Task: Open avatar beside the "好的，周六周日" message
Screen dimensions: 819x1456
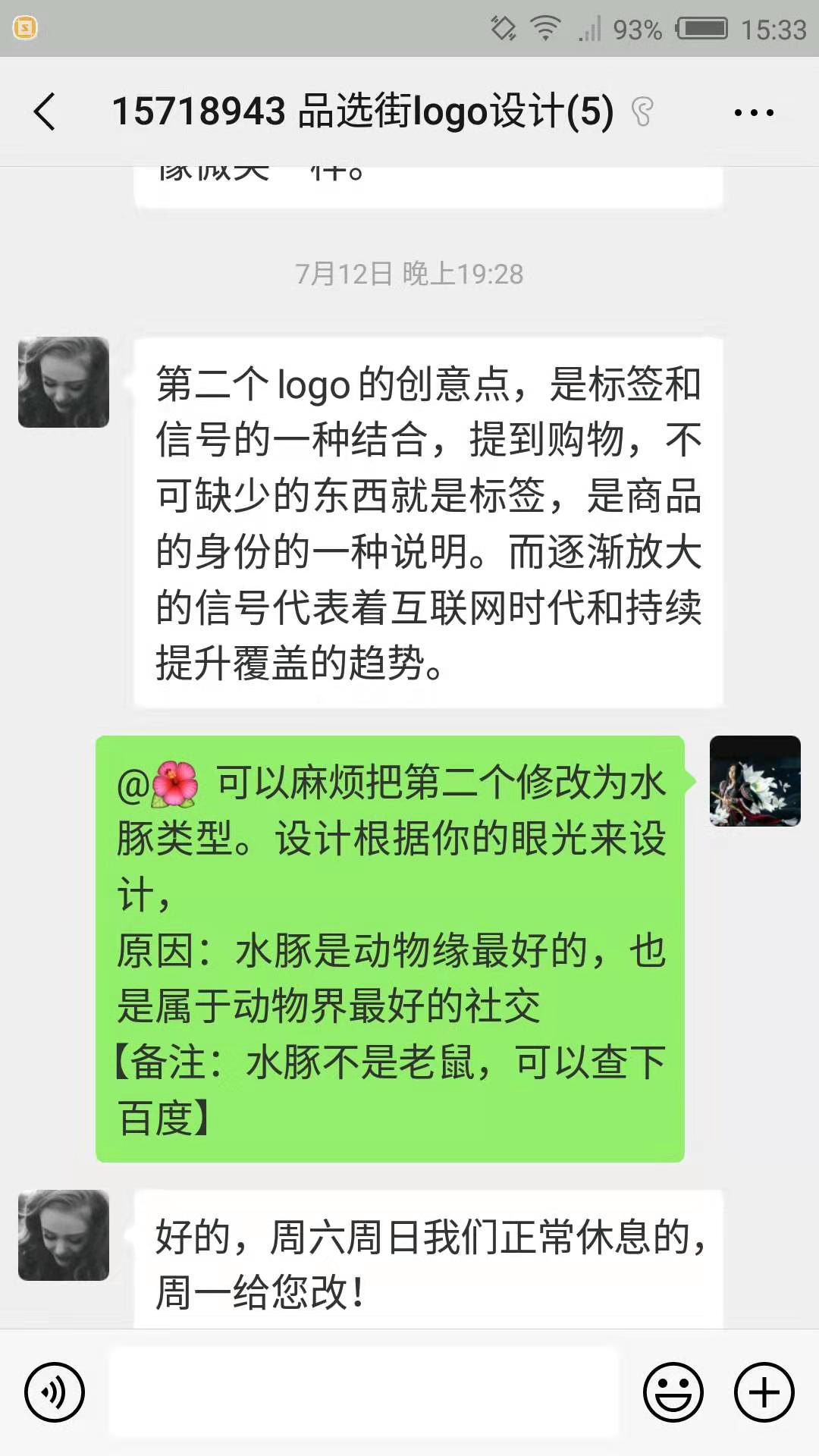Action: coord(64,1235)
